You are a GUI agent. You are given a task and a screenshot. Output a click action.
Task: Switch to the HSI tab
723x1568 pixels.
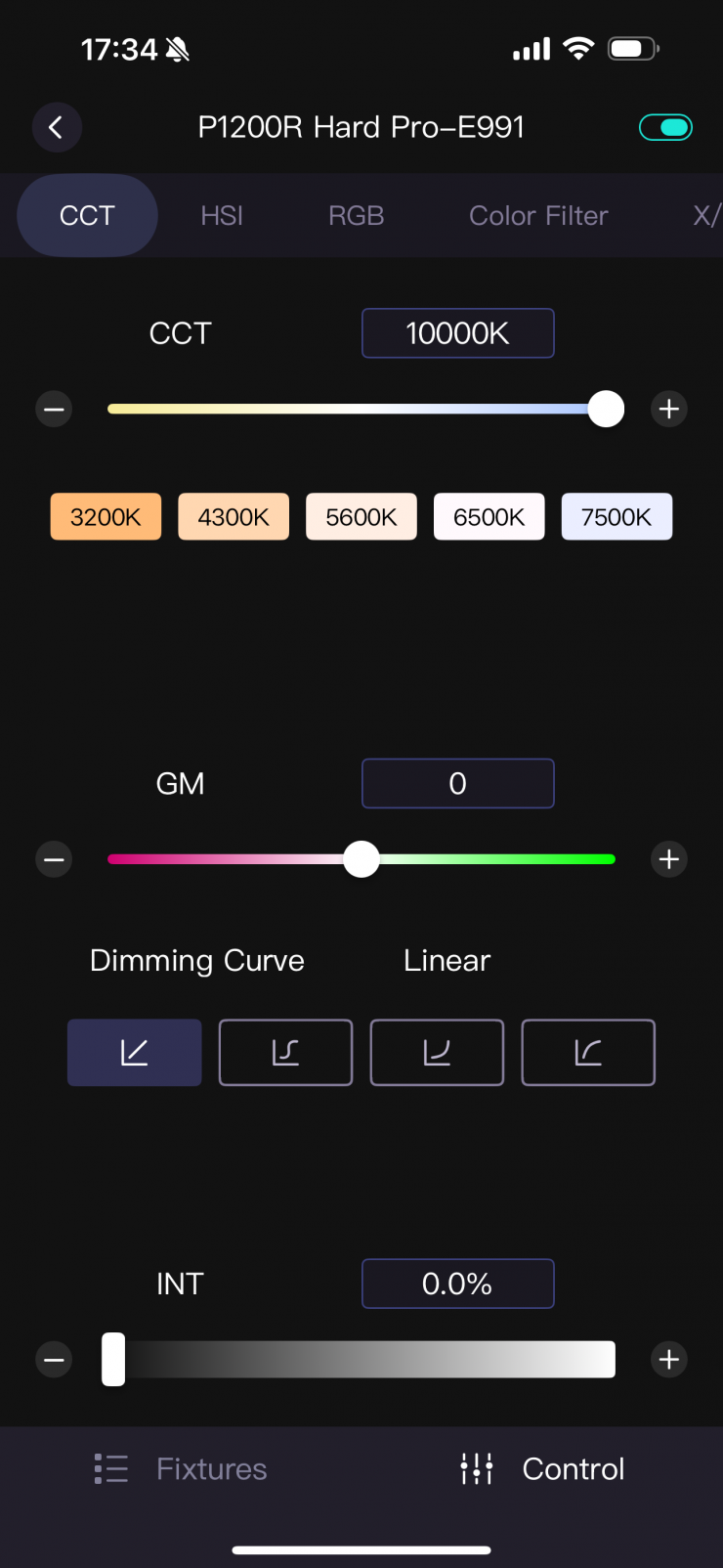coord(222,215)
